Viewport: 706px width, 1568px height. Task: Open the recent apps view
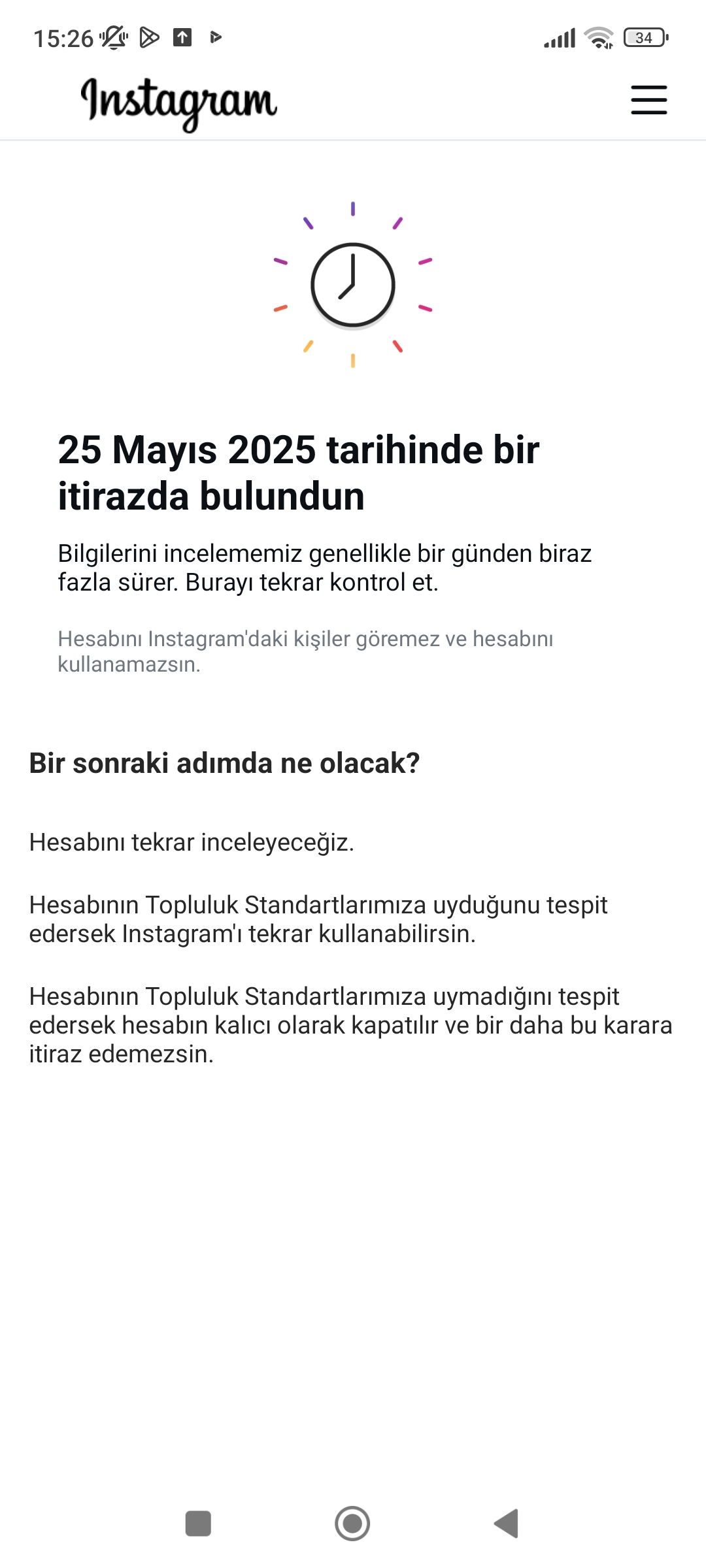pyautogui.click(x=198, y=1524)
